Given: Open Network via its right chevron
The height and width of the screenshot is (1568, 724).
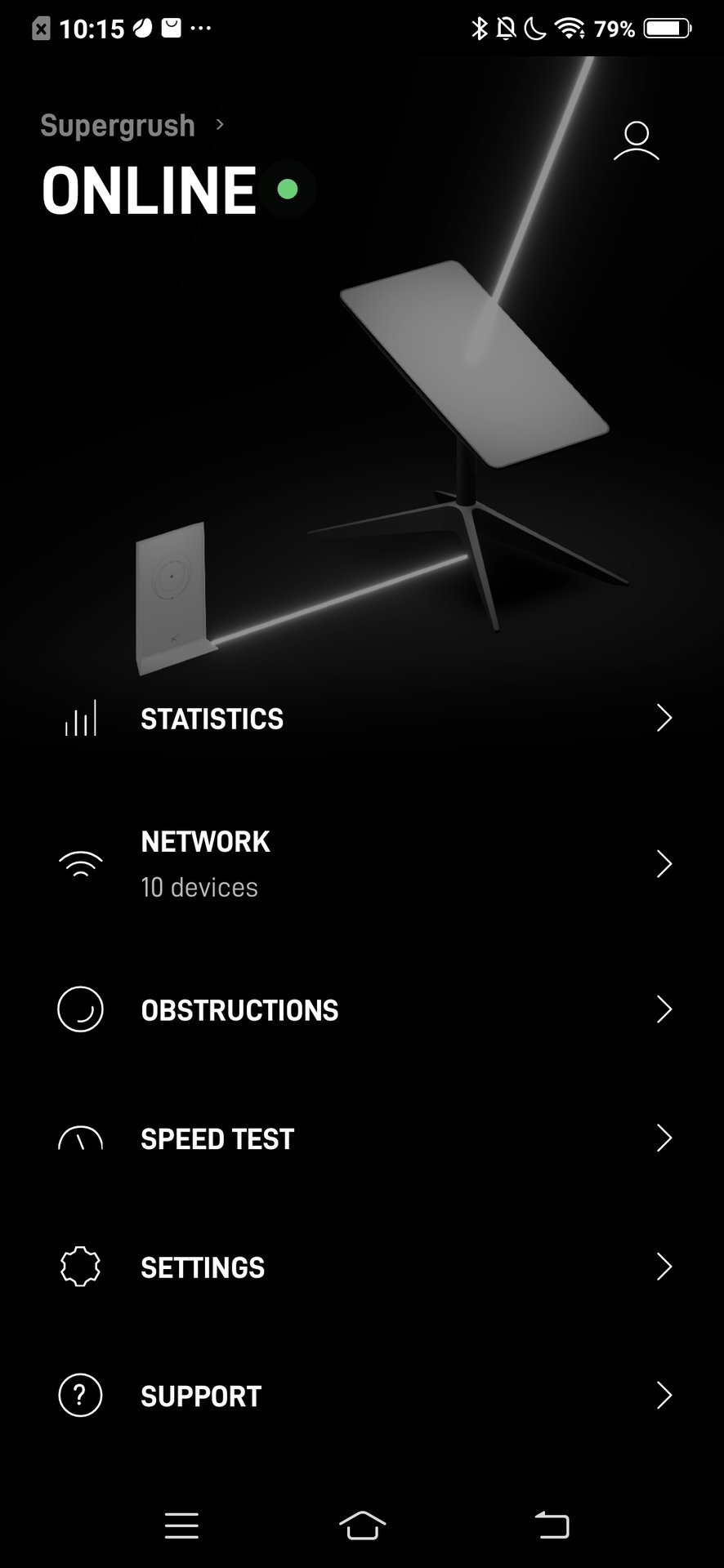Looking at the screenshot, I should pyautogui.click(x=664, y=863).
